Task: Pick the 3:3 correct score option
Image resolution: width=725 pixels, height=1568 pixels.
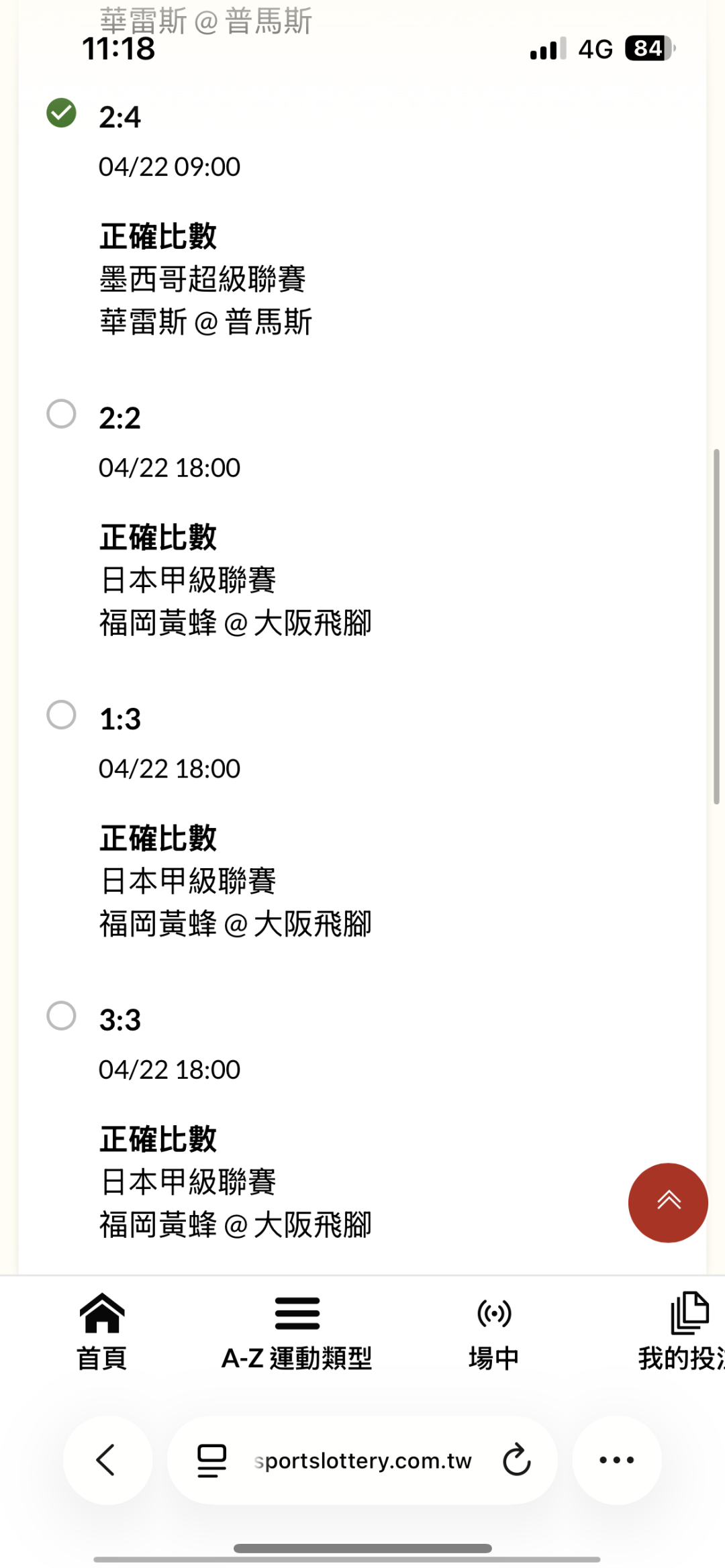Action: [x=61, y=1016]
